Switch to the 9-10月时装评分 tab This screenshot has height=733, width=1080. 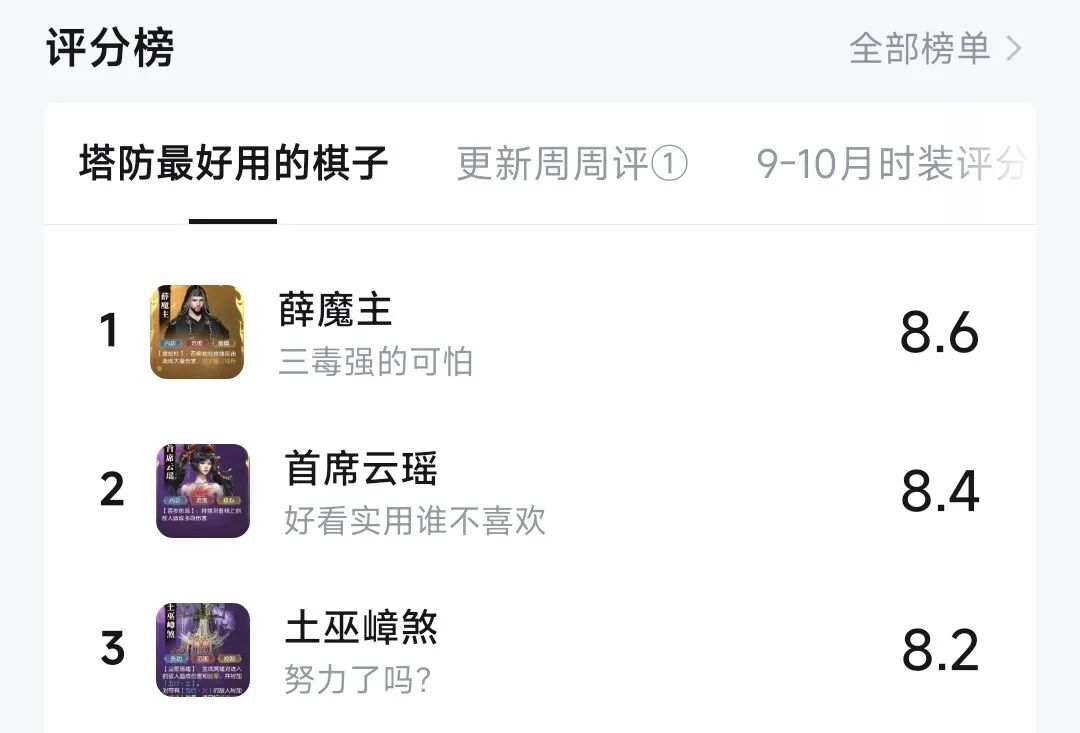click(890, 163)
